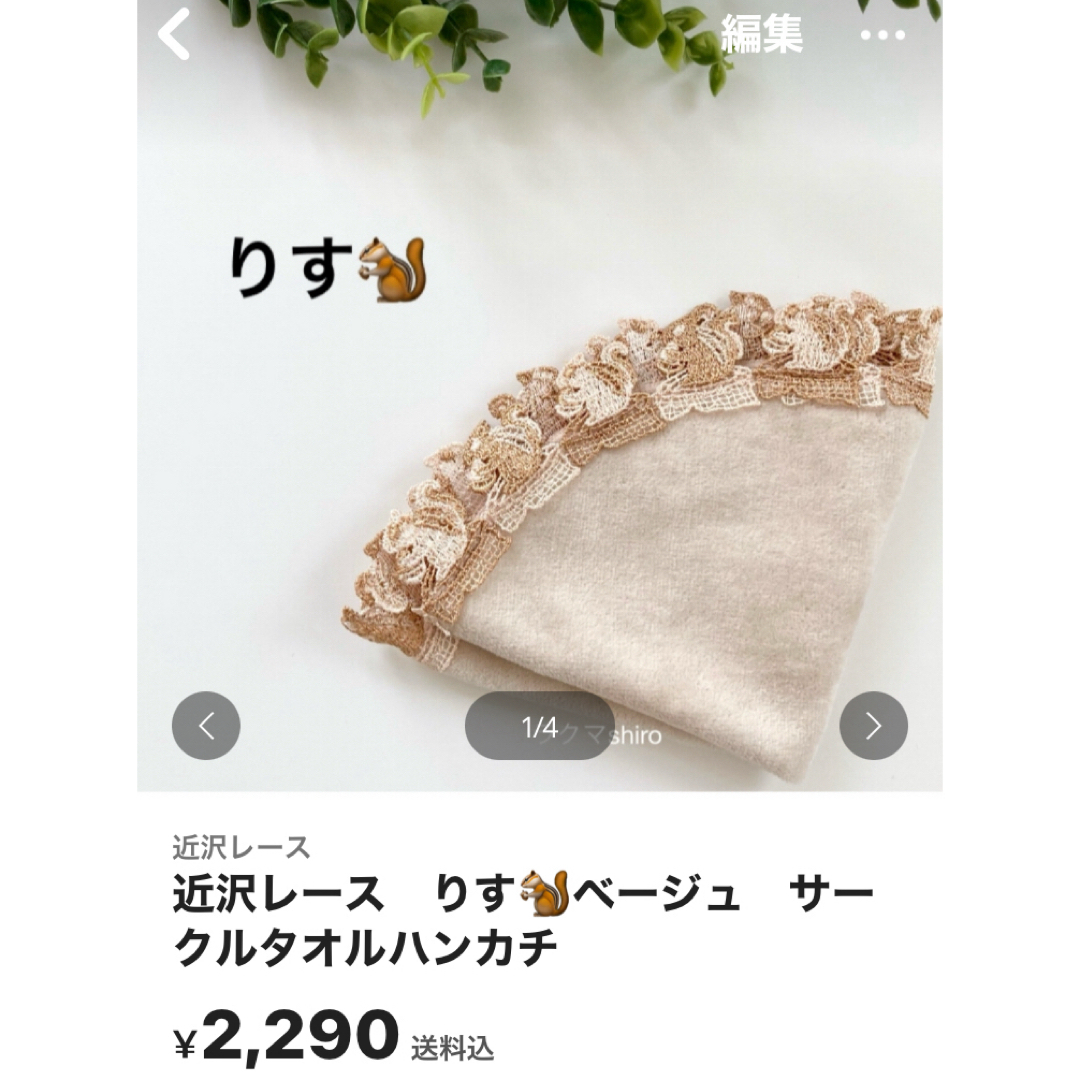The image size is (1080, 1080).
Task: Open the 近沢レース brand link
Action: click(241, 848)
